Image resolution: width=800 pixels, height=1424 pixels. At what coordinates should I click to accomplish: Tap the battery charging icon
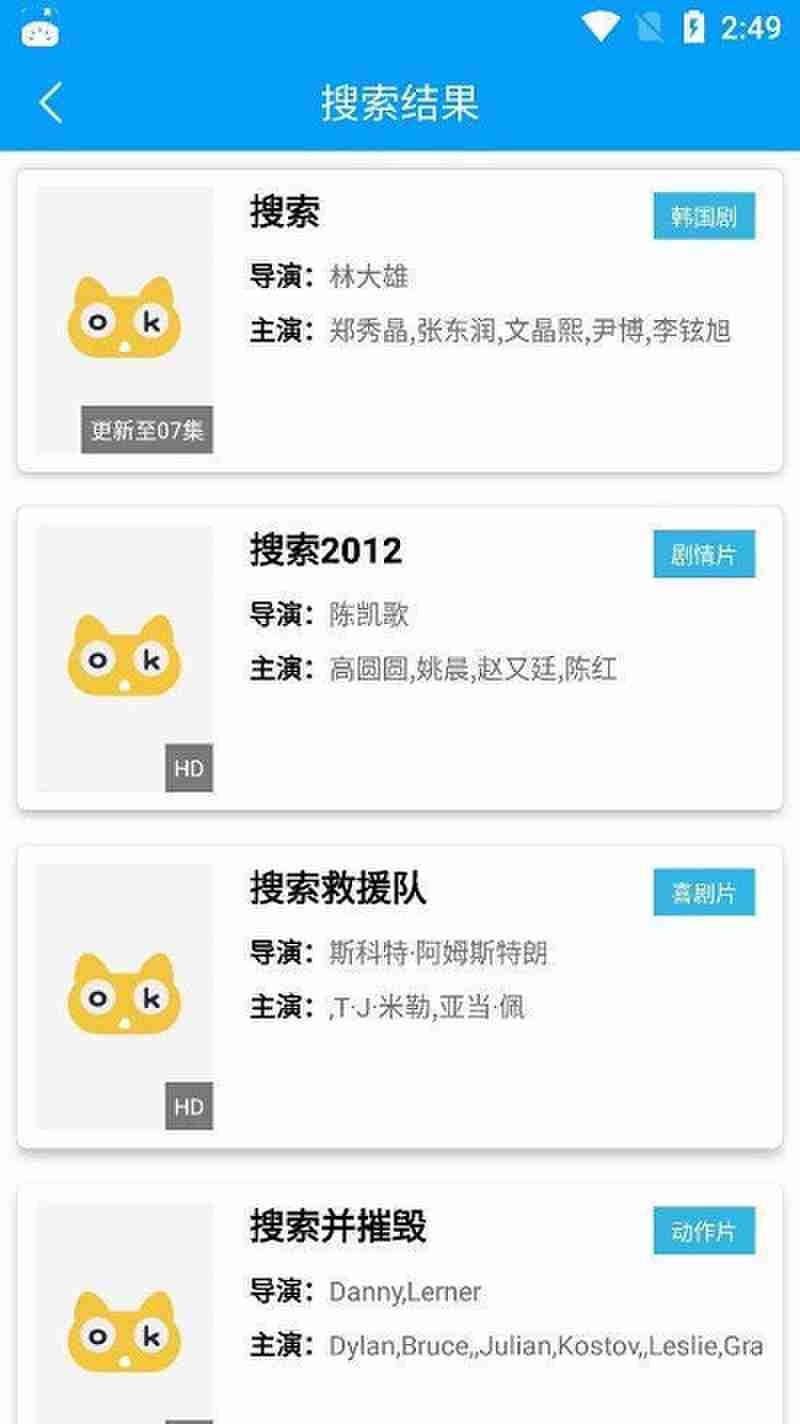(696, 27)
